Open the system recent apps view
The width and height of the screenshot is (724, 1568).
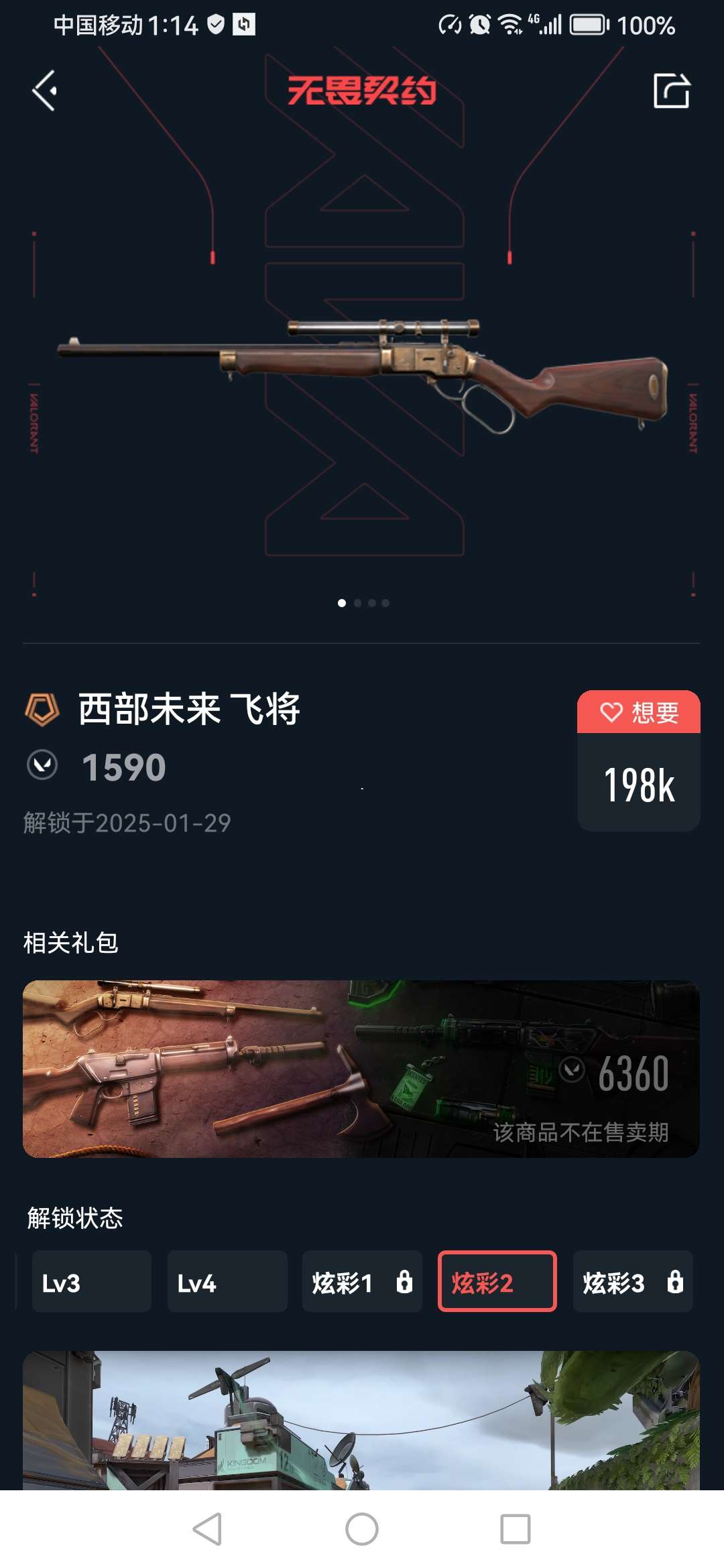[515, 1530]
